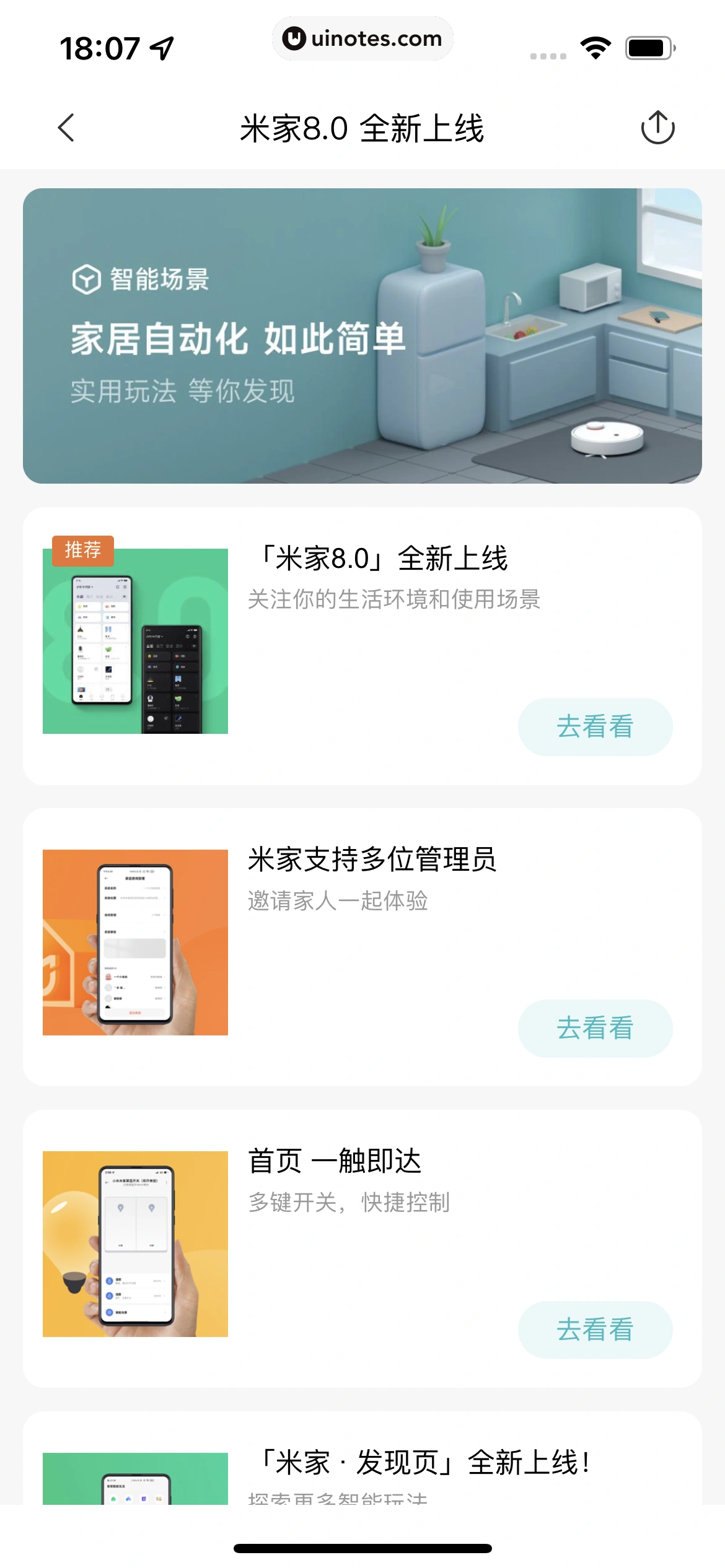The width and height of the screenshot is (725, 1568).
Task: Open the 首页 一触即达 card image
Action: pyautogui.click(x=135, y=1244)
